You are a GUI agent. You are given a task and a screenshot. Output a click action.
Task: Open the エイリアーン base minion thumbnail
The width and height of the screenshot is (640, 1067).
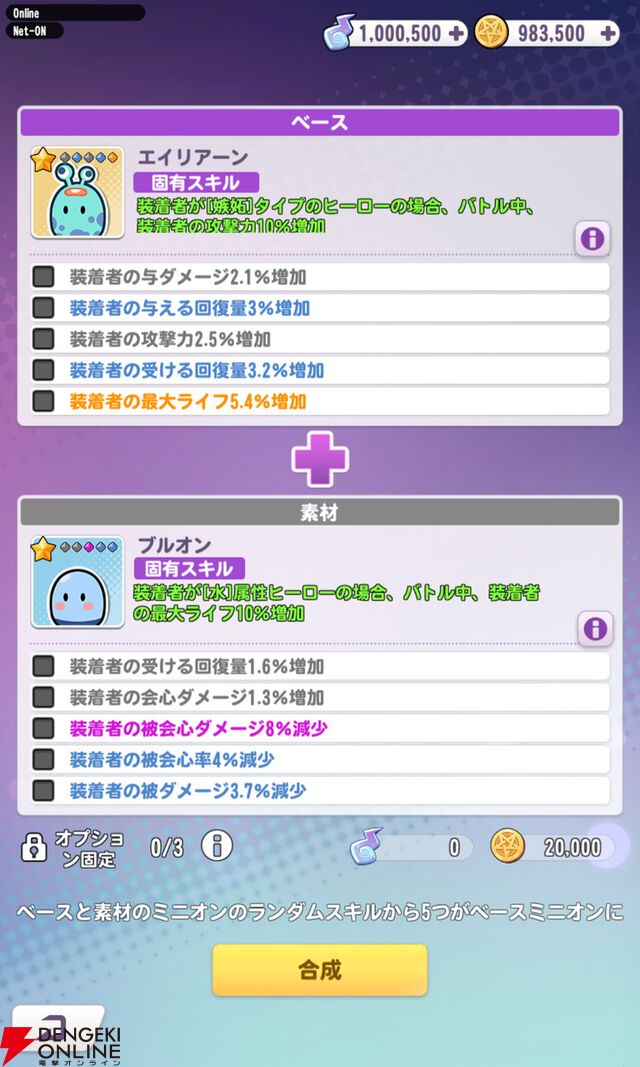click(x=77, y=192)
